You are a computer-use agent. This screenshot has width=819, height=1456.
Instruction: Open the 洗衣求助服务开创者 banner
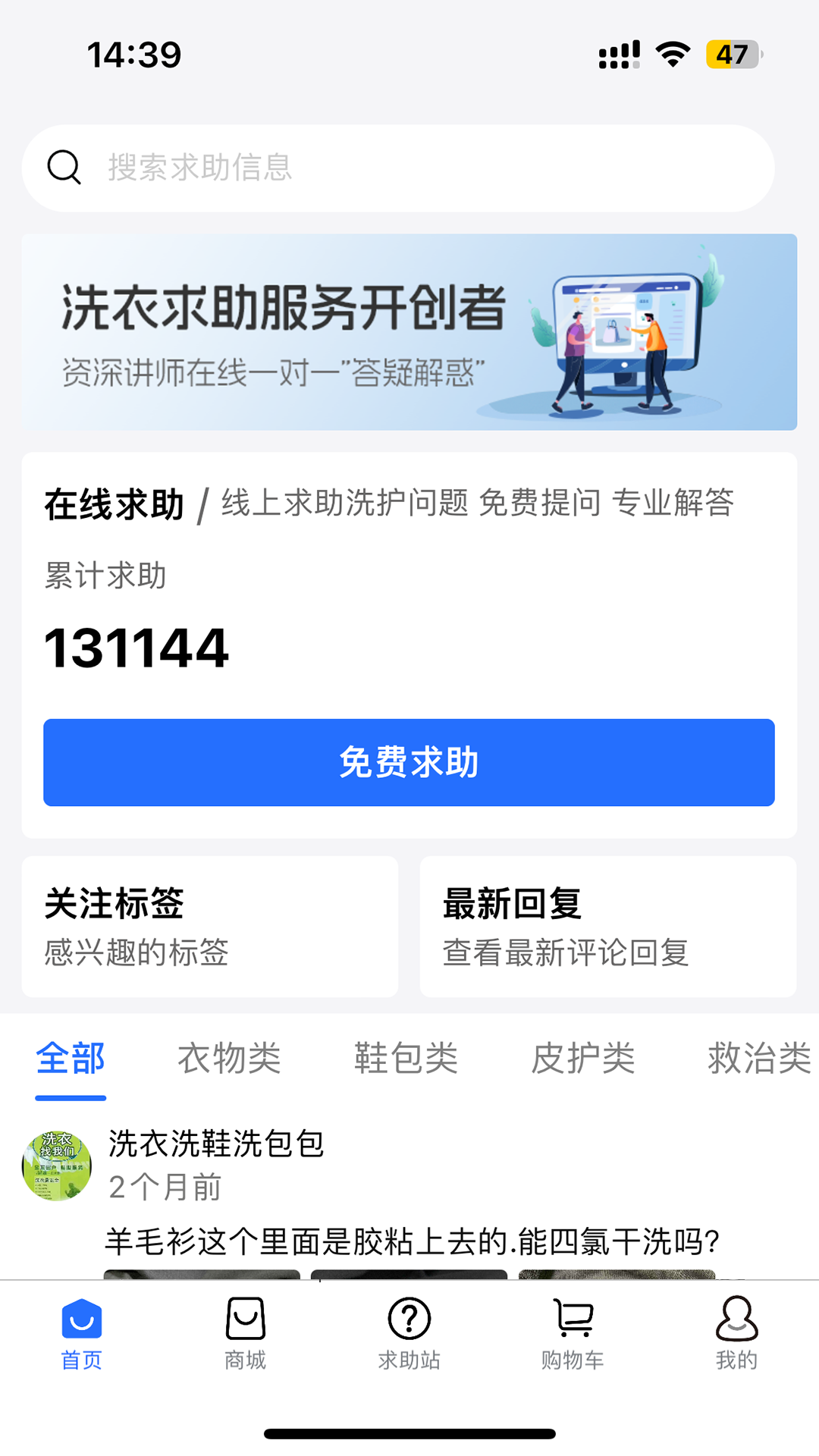[409, 332]
